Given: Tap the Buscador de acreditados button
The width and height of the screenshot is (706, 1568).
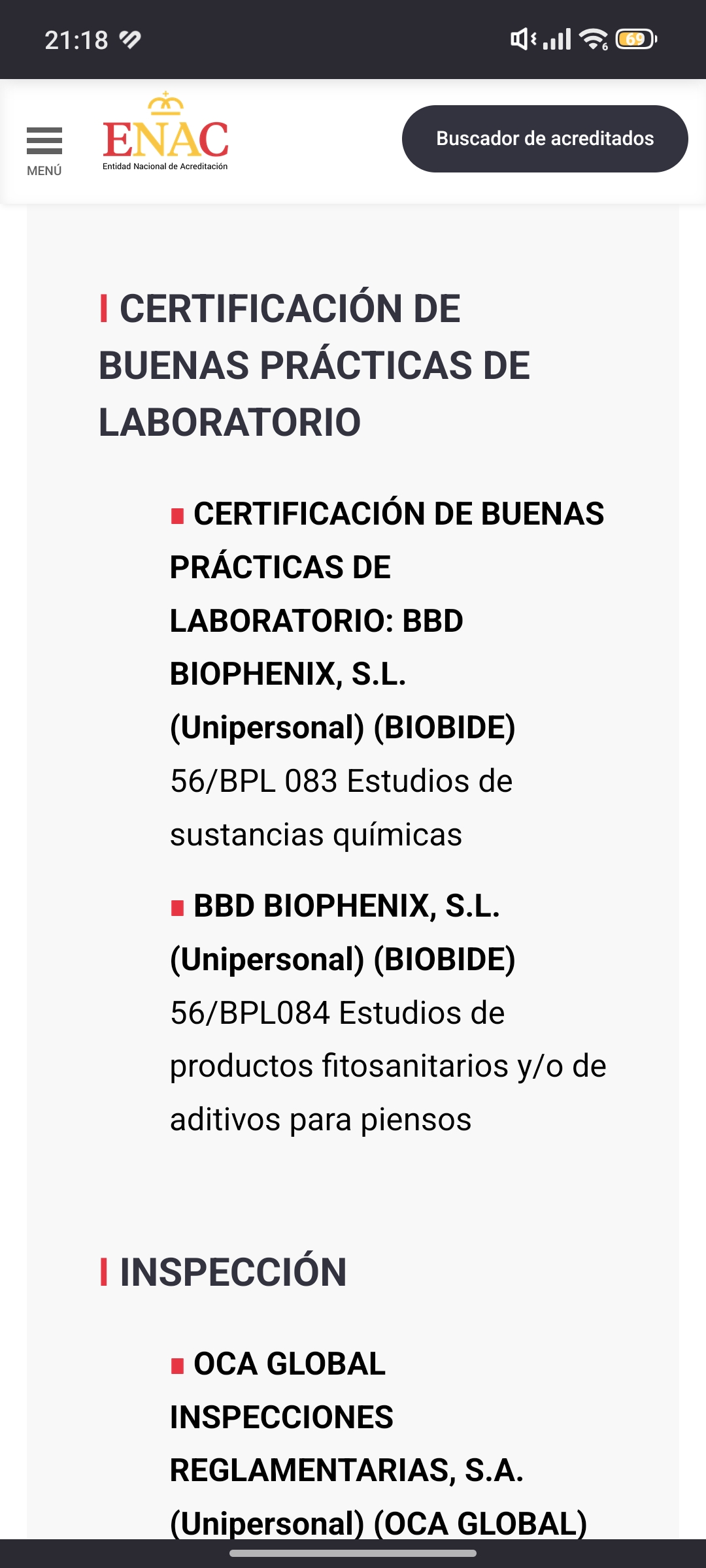Looking at the screenshot, I should (545, 139).
